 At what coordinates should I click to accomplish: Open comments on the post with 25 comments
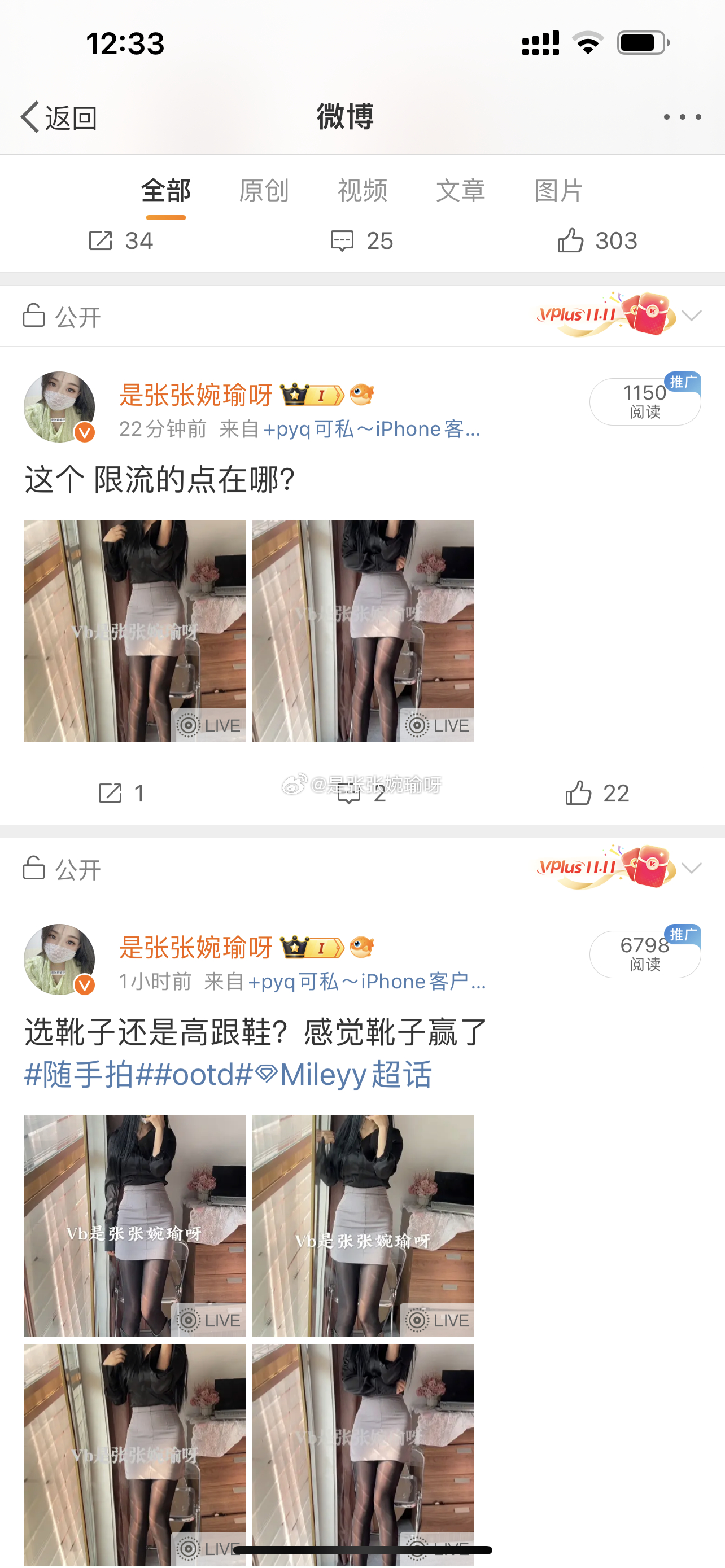click(x=361, y=241)
